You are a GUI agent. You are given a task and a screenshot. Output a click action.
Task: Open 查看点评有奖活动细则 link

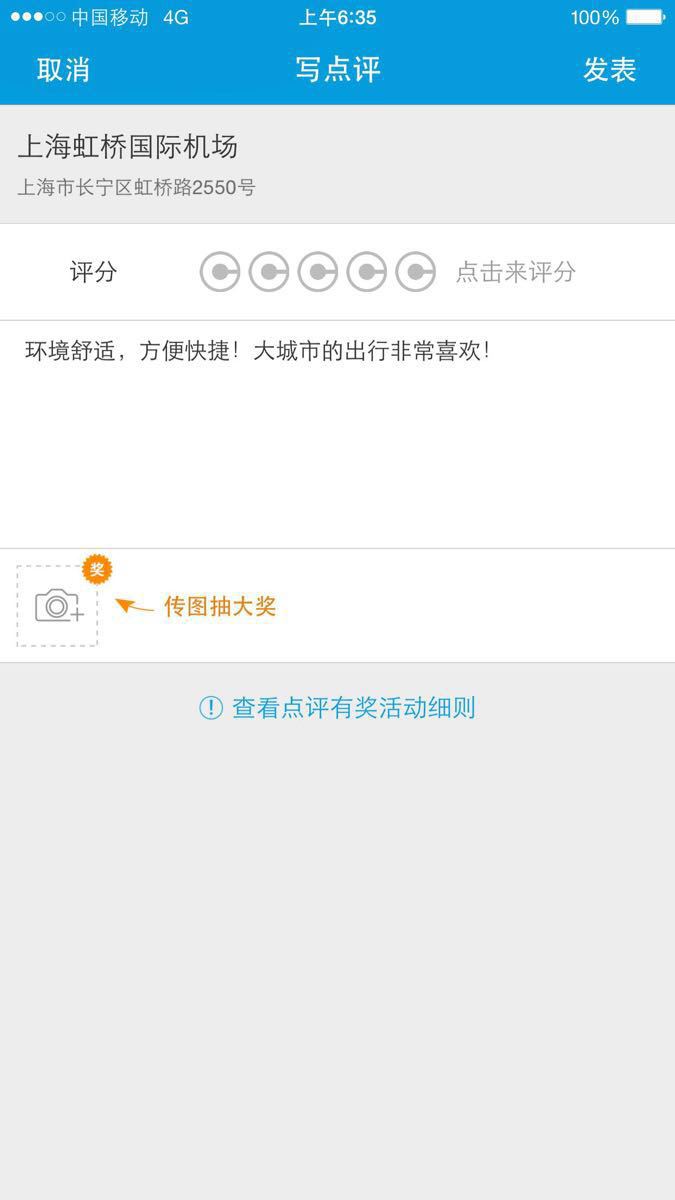pyautogui.click(x=337, y=708)
